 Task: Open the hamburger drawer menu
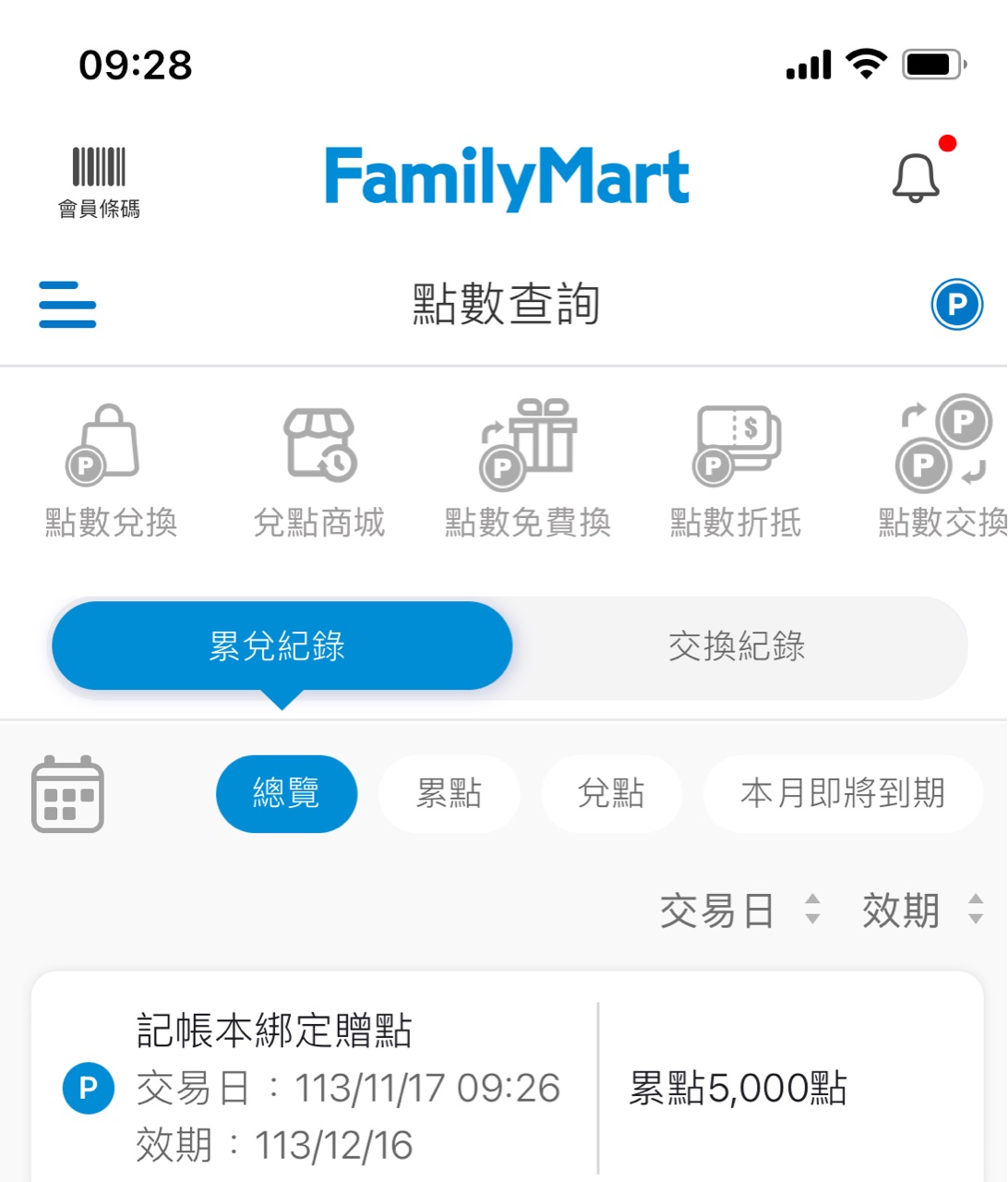pyautogui.click(x=67, y=305)
